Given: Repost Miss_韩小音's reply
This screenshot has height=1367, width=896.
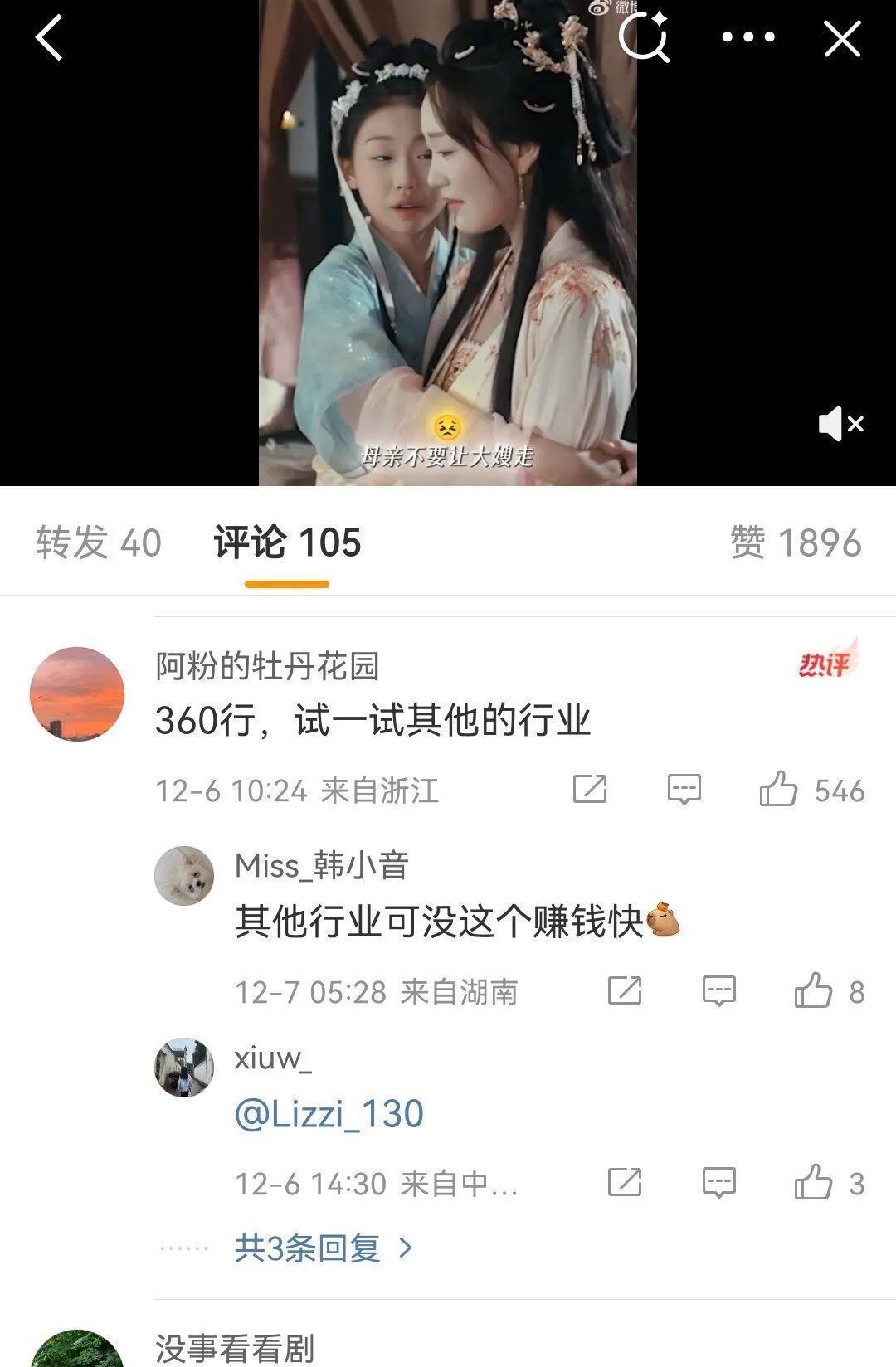Looking at the screenshot, I should tap(625, 990).
